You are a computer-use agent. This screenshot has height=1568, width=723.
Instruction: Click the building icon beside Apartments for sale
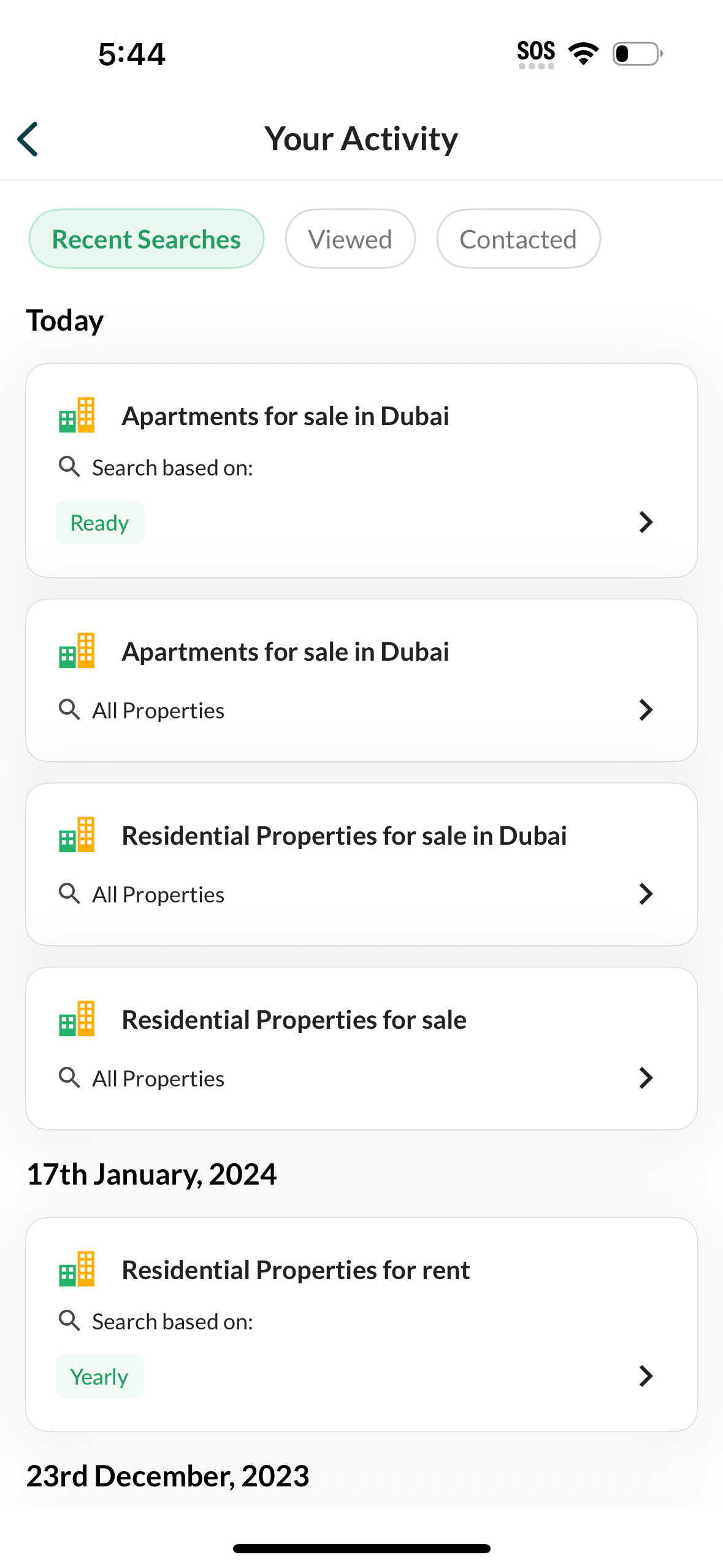tap(76, 416)
